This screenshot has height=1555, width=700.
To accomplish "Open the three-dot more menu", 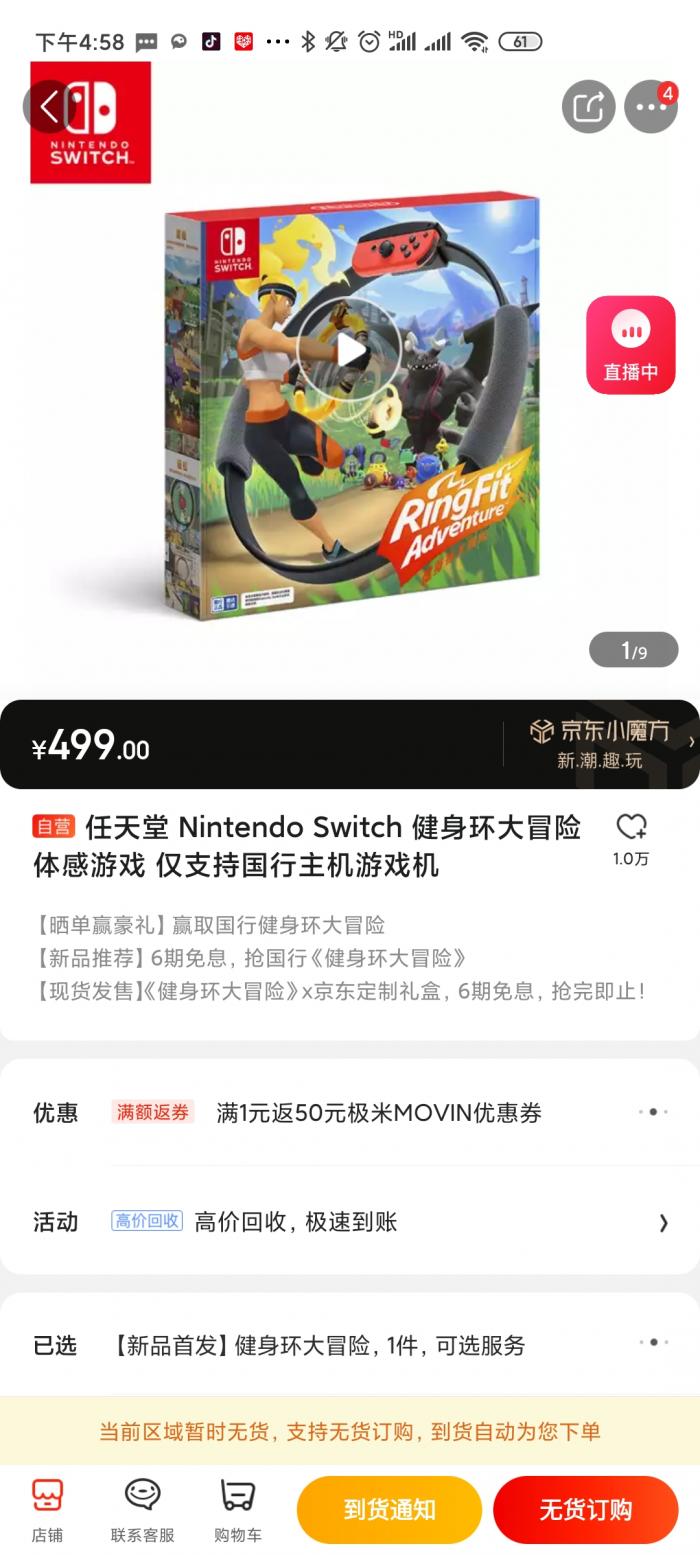I will (651, 106).
